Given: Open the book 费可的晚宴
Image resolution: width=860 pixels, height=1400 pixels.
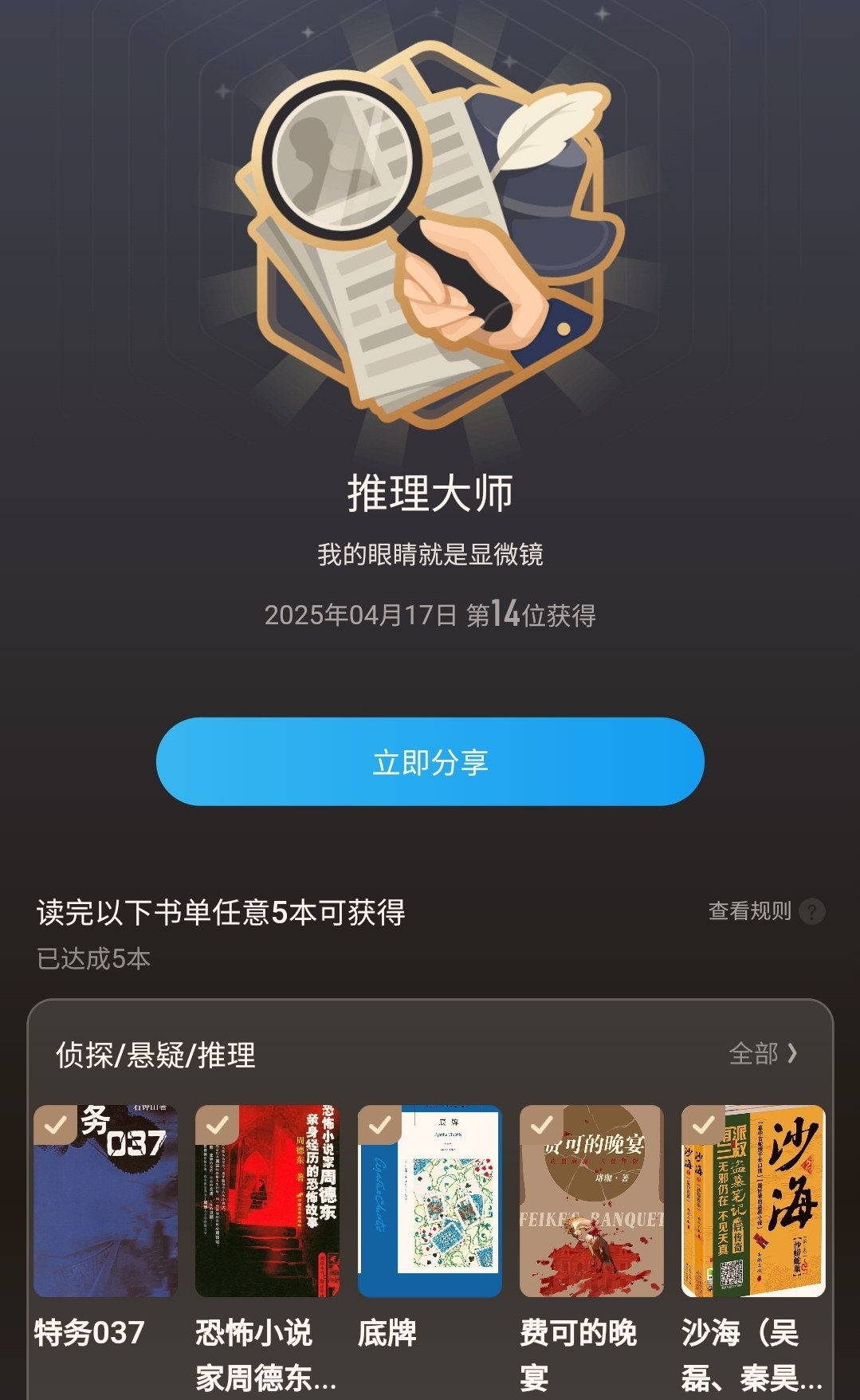Looking at the screenshot, I should coord(591,1201).
